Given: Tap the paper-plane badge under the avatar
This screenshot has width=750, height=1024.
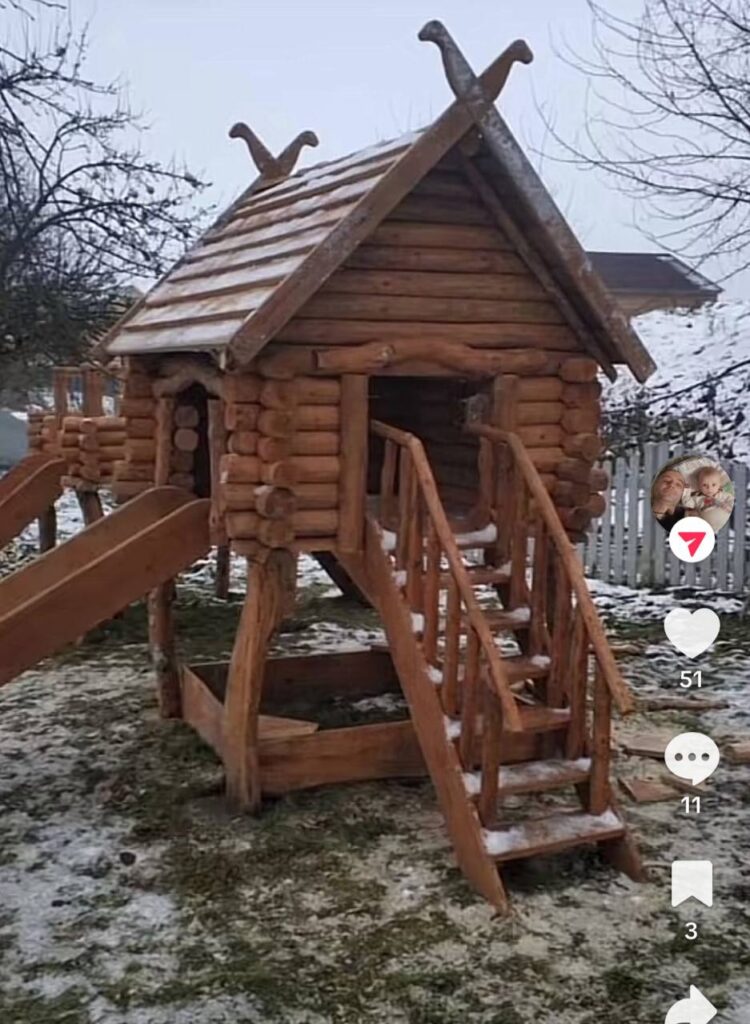Looking at the screenshot, I should point(692,540).
